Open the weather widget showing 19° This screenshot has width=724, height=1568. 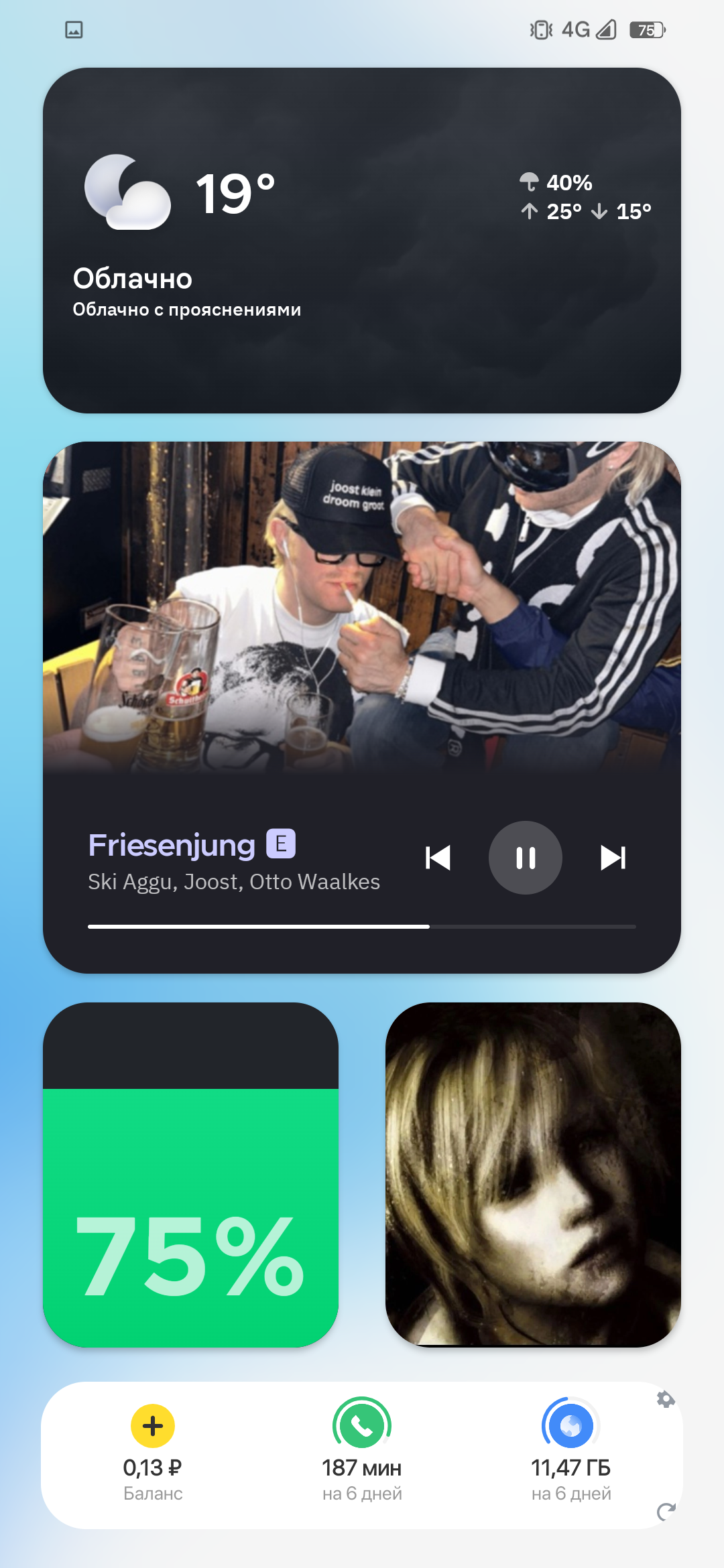(362, 240)
